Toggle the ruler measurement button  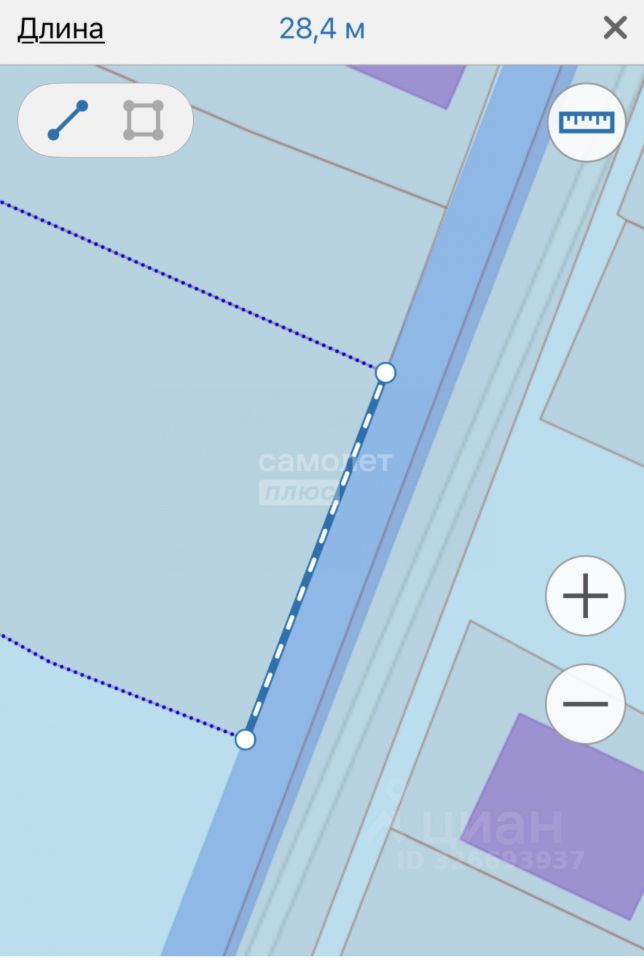coord(586,122)
